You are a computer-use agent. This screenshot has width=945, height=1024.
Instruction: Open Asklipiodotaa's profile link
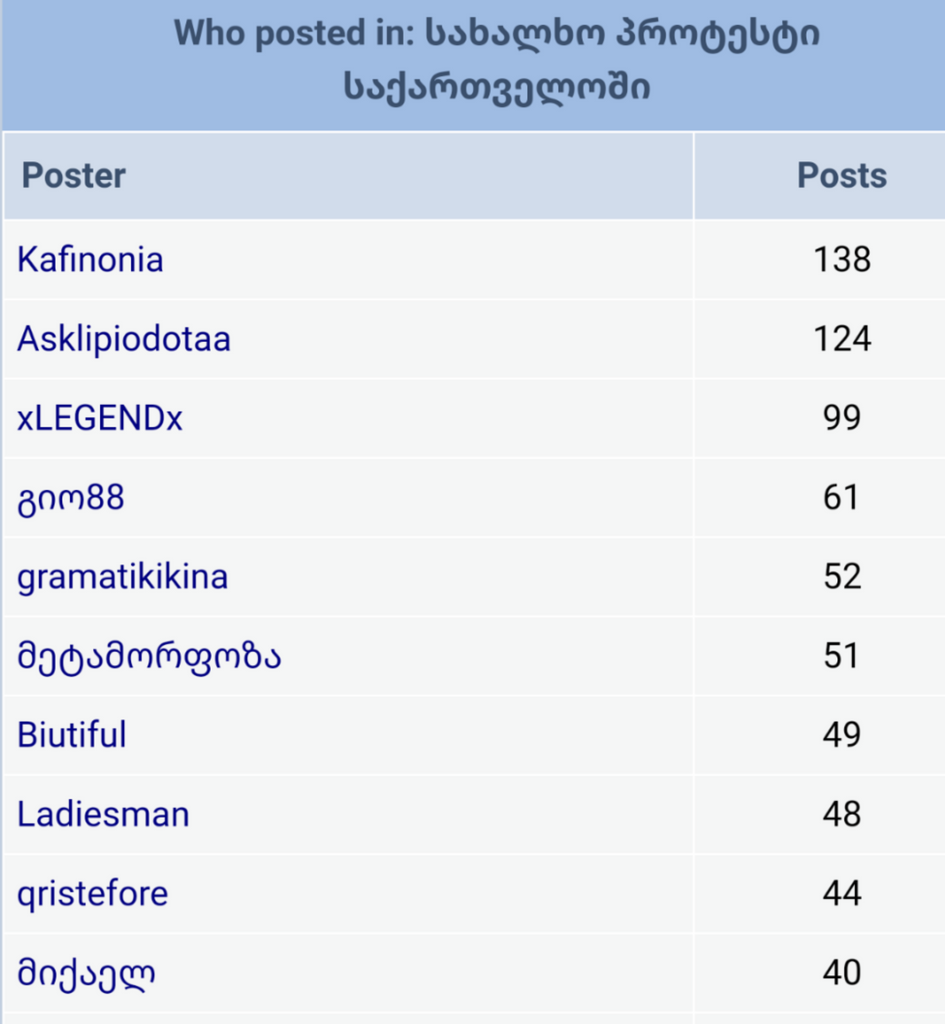point(124,339)
